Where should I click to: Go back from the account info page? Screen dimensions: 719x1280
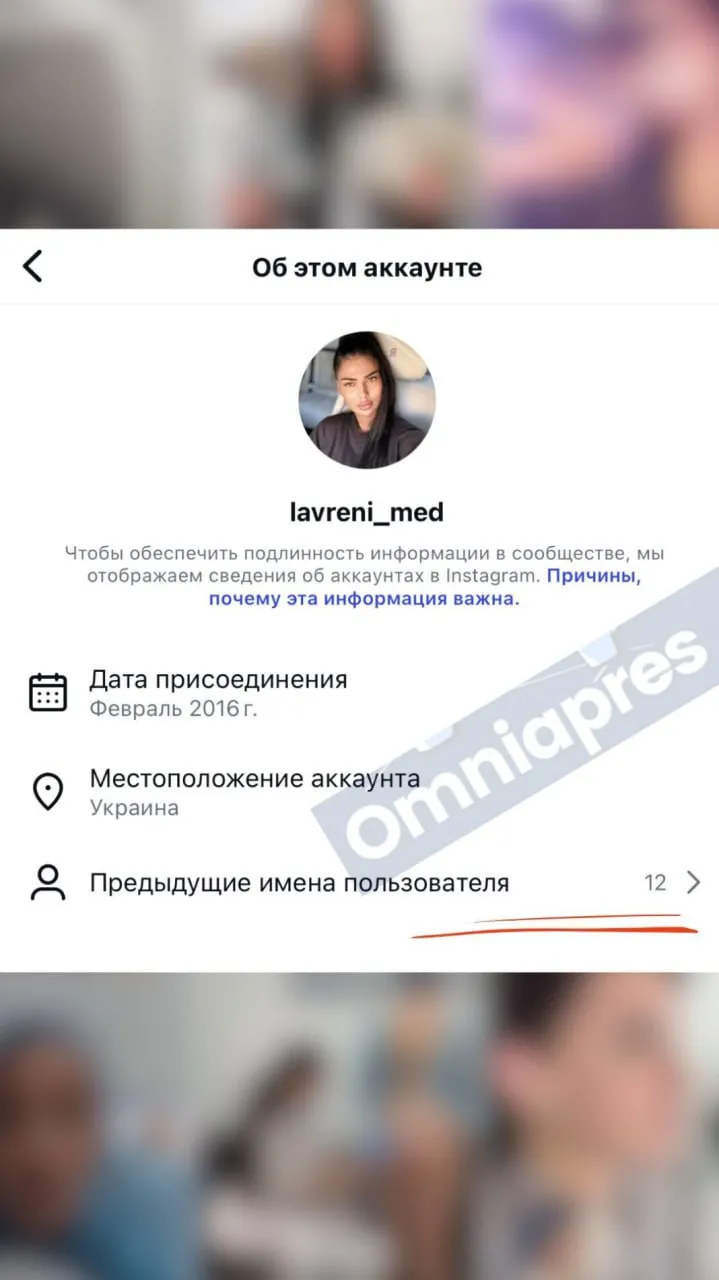tap(33, 267)
